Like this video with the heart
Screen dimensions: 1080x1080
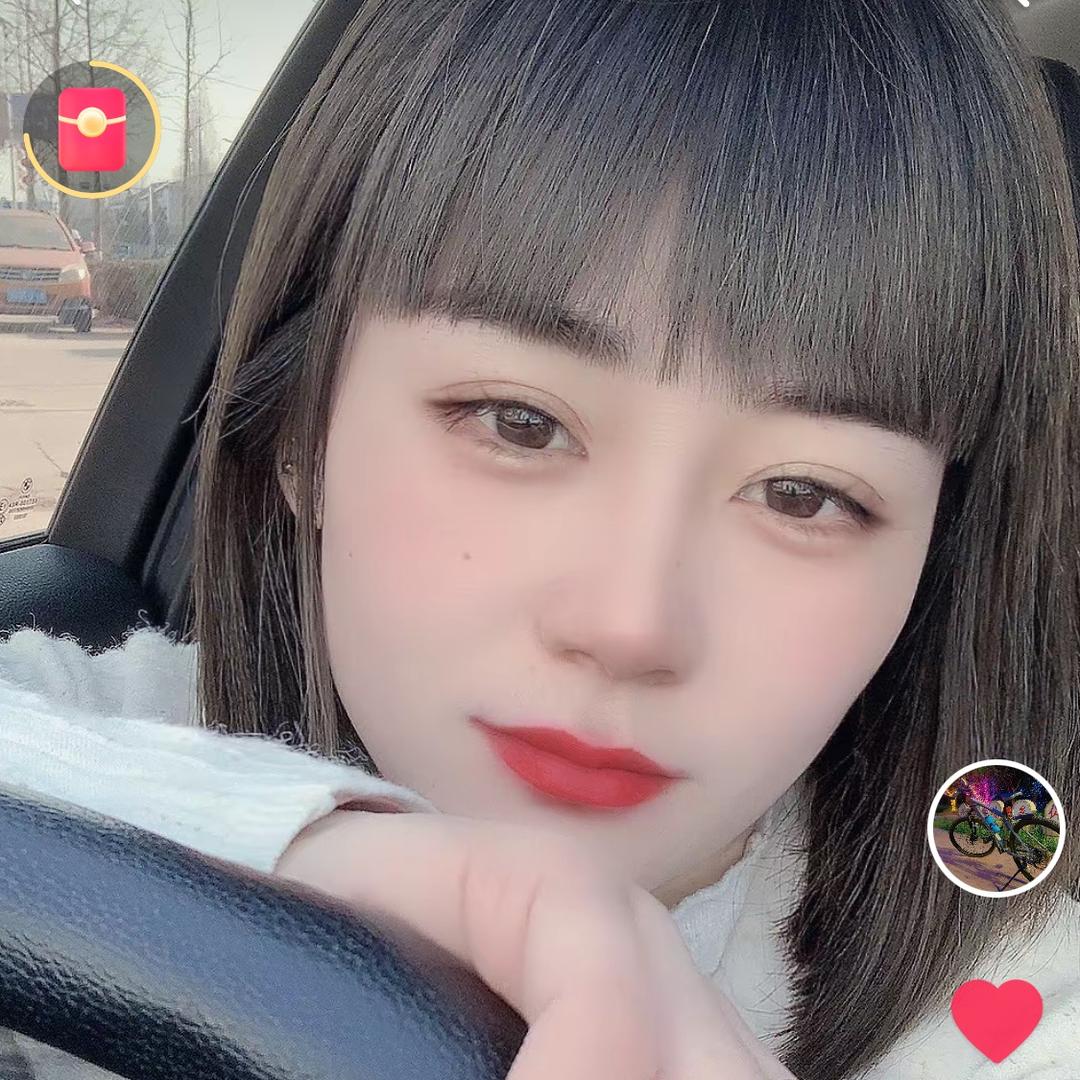996,1018
